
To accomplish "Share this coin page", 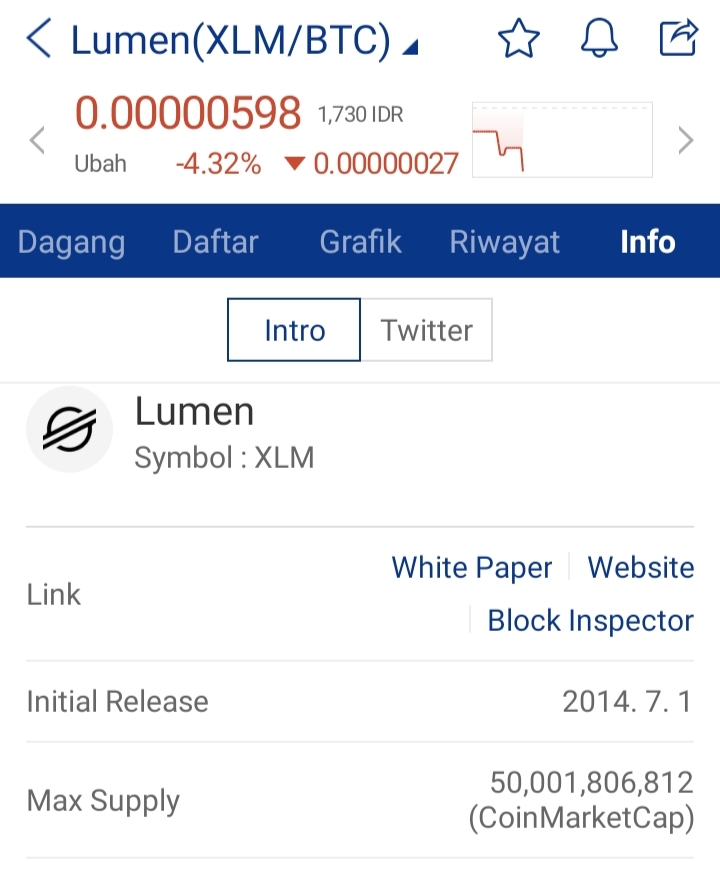I will [x=678, y=37].
